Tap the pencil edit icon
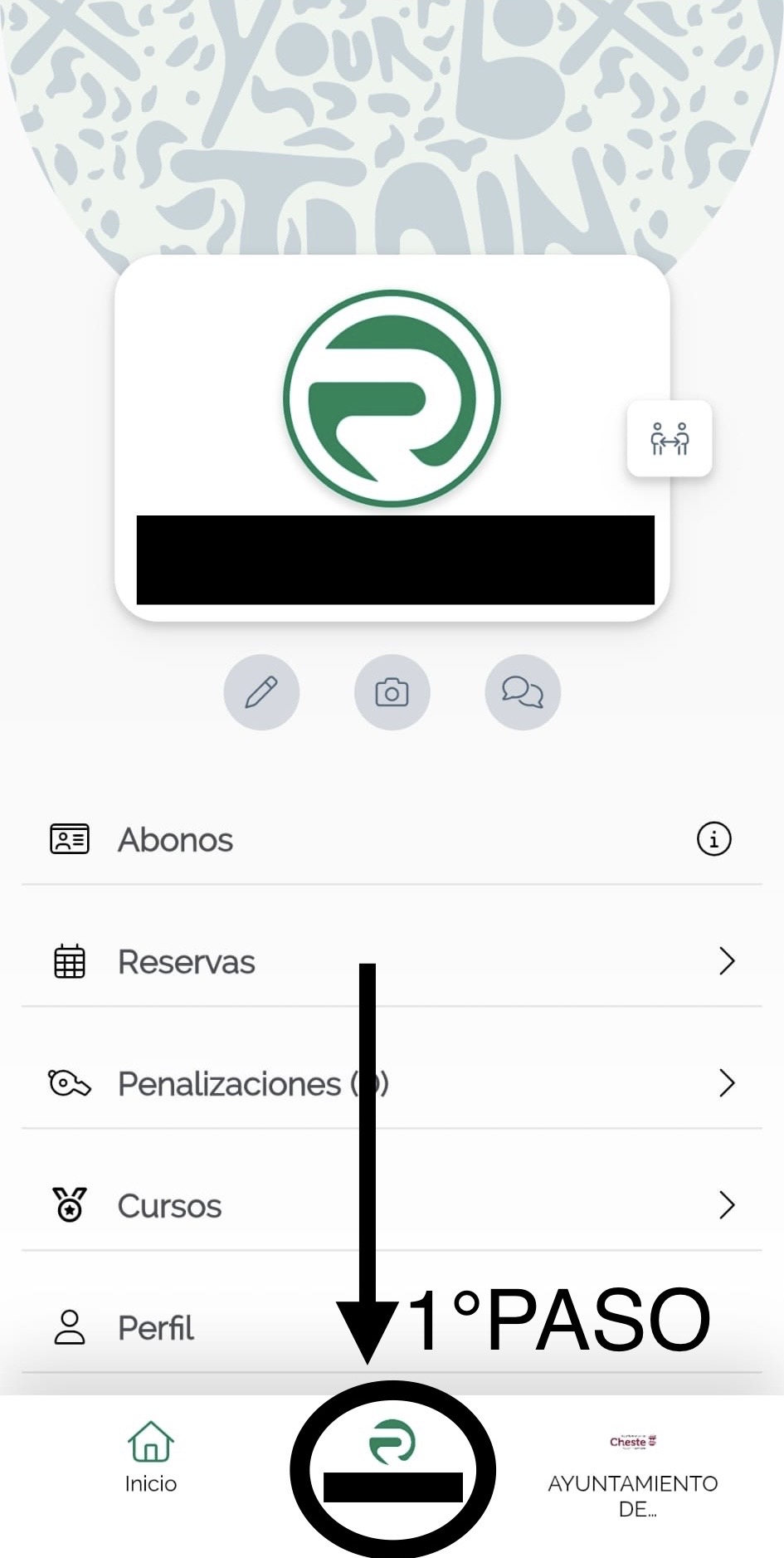 [261, 692]
